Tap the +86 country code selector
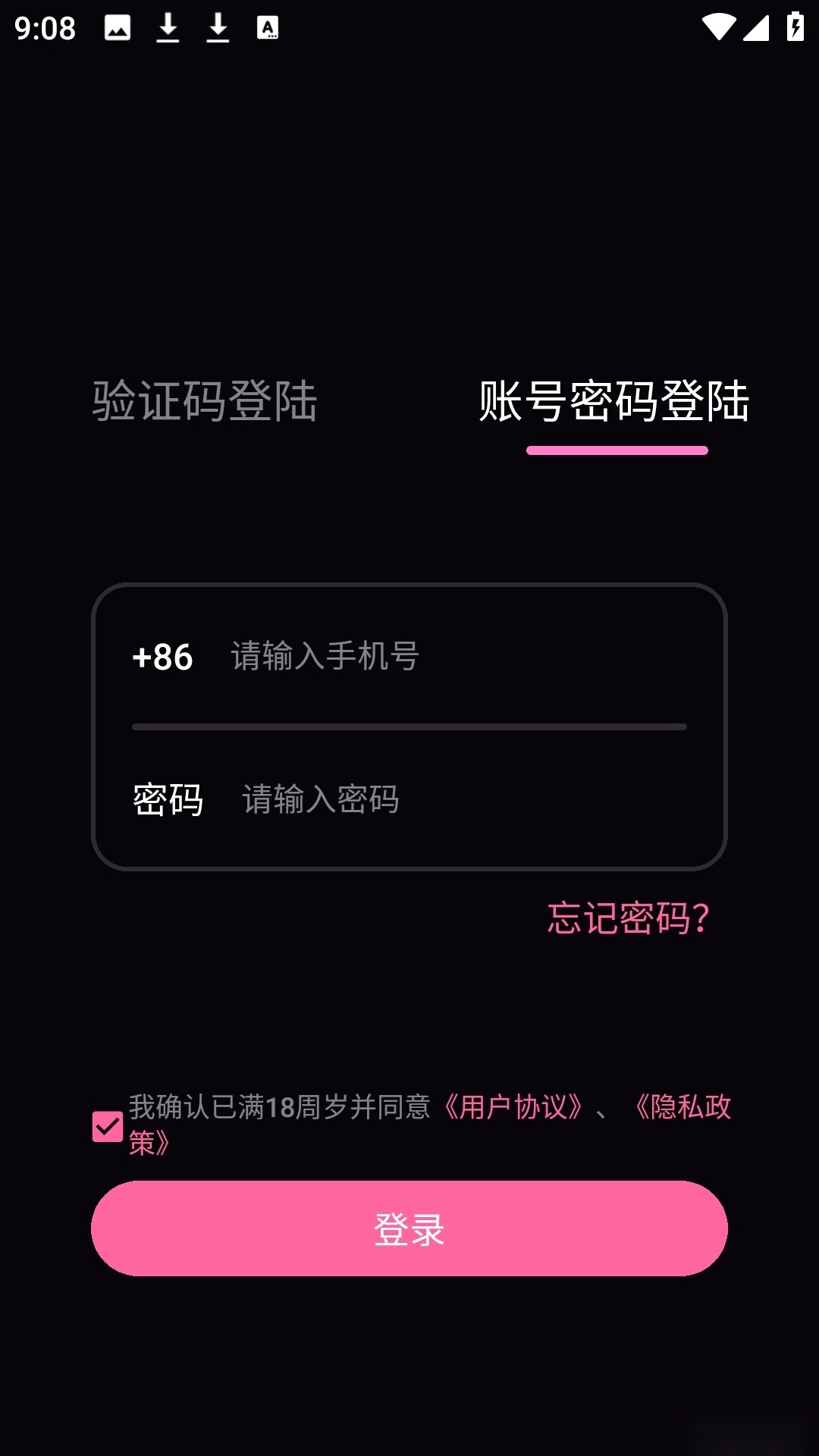819x1456 pixels. (162, 658)
